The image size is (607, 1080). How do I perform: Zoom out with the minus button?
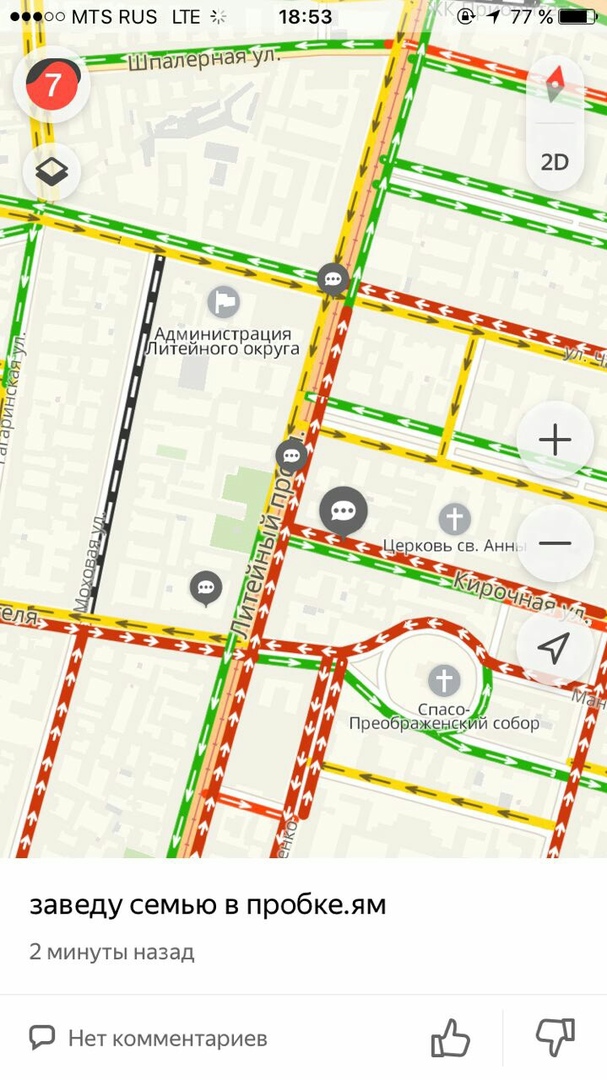click(555, 543)
